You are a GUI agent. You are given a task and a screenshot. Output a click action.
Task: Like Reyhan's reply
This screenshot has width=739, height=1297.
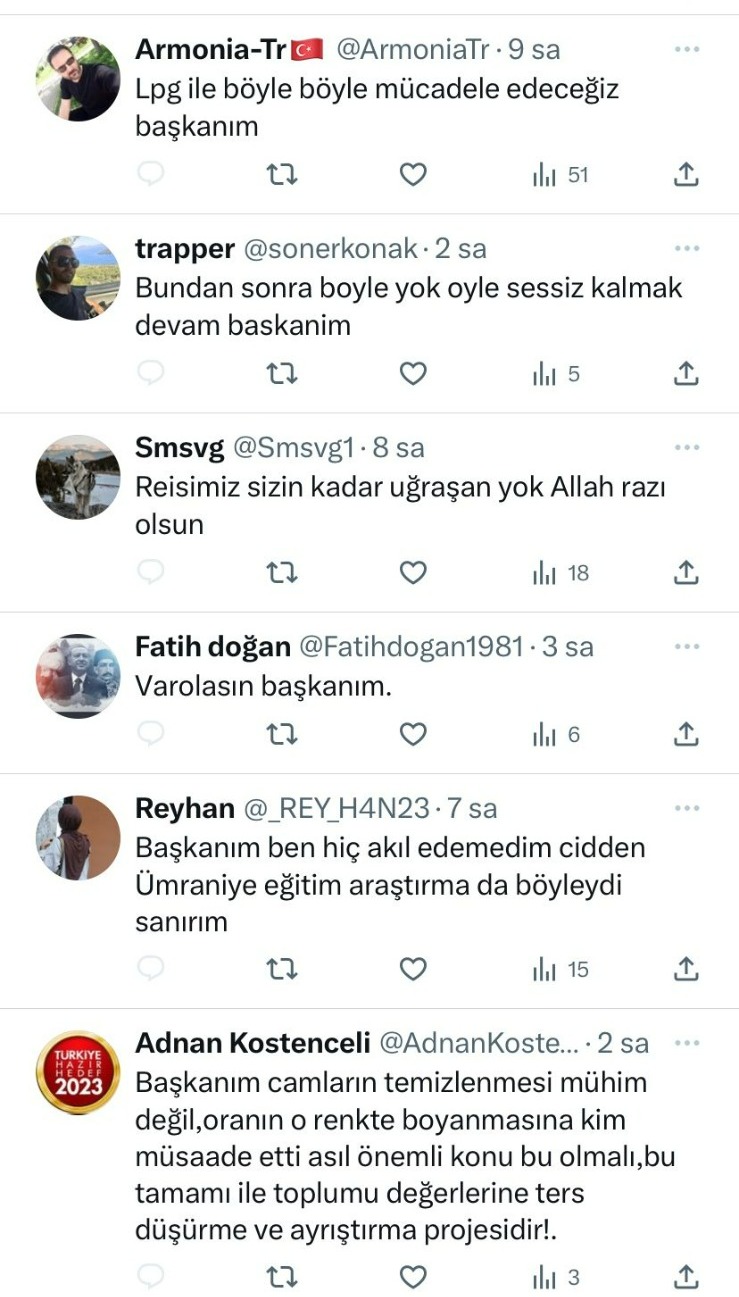point(413,969)
